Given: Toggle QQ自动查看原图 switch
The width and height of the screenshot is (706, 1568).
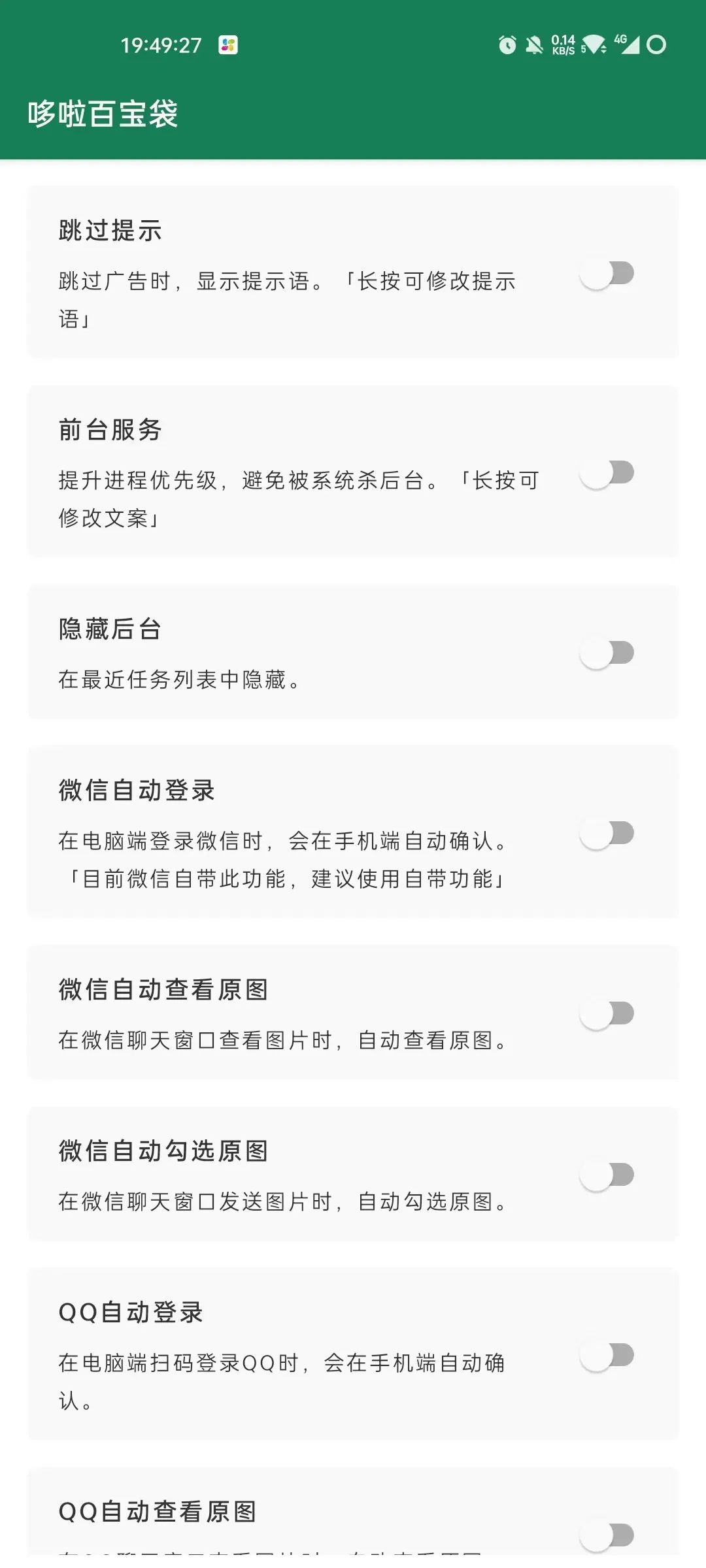Looking at the screenshot, I should pyautogui.click(x=607, y=1536).
